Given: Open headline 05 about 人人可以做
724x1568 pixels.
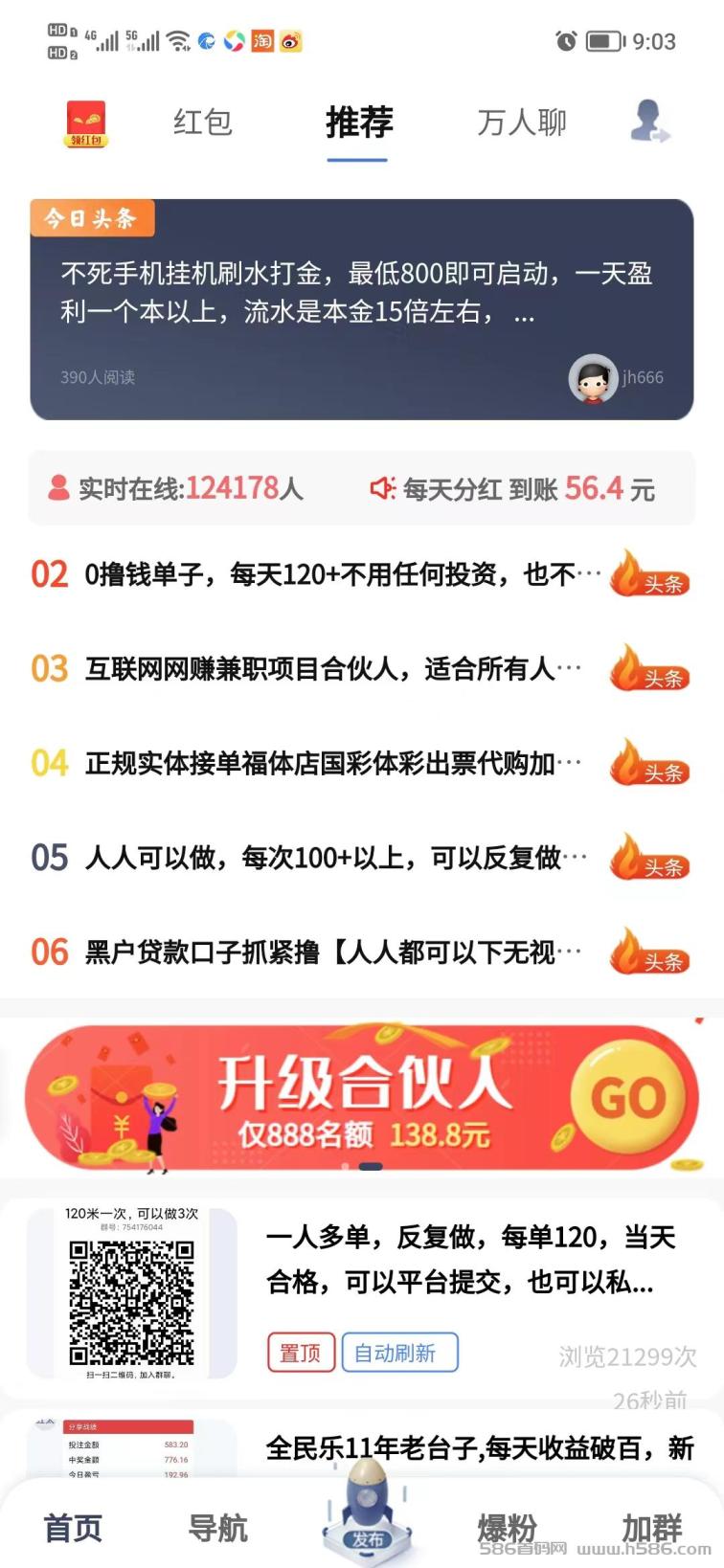Looking at the screenshot, I should [x=361, y=858].
